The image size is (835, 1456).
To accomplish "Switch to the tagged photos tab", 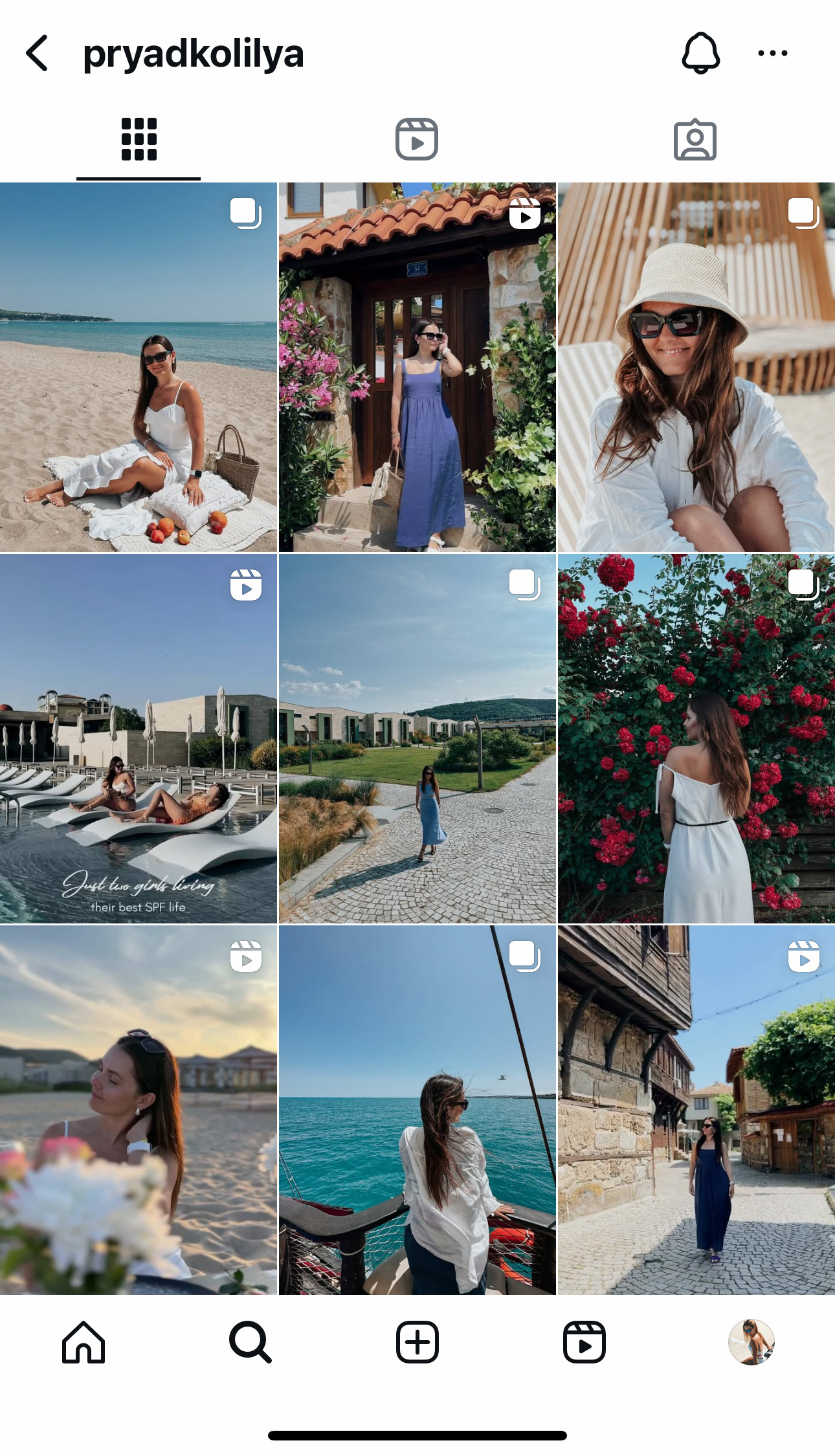I will coord(695,139).
